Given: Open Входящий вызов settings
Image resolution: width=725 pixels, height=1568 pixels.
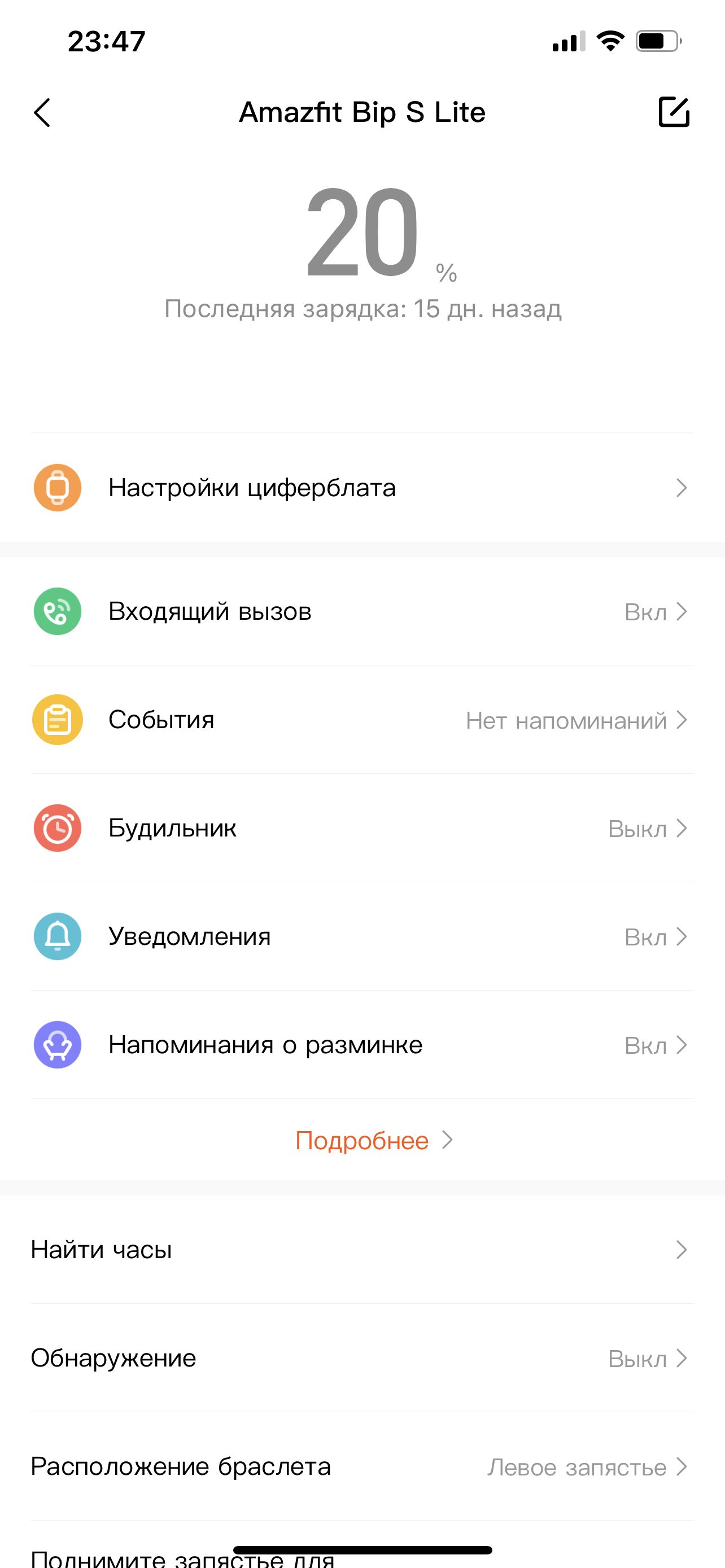Looking at the screenshot, I should (x=362, y=611).
